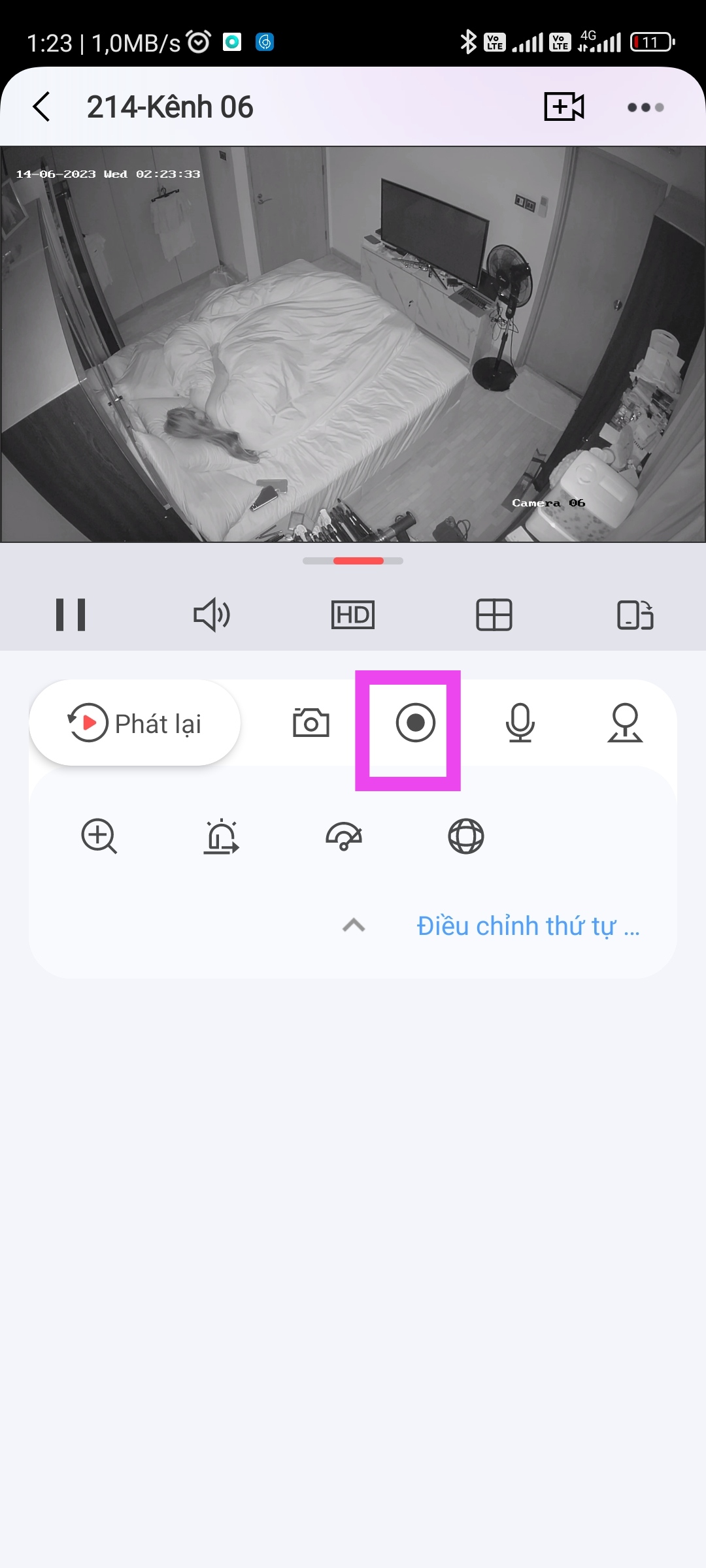
Task: Enable digital zoom with the magnifier icon
Action: 99,836
